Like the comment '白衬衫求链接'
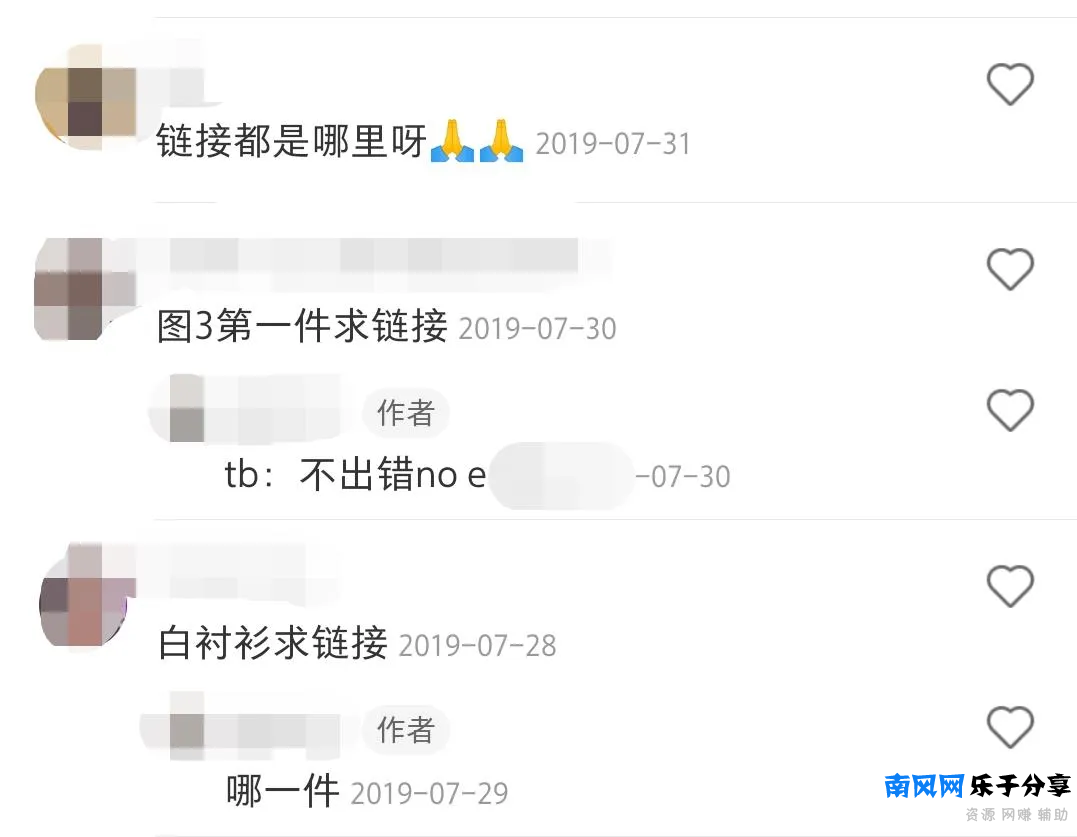Screen dimensions: 1077x837 pyautogui.click(x=1010, y=586)
